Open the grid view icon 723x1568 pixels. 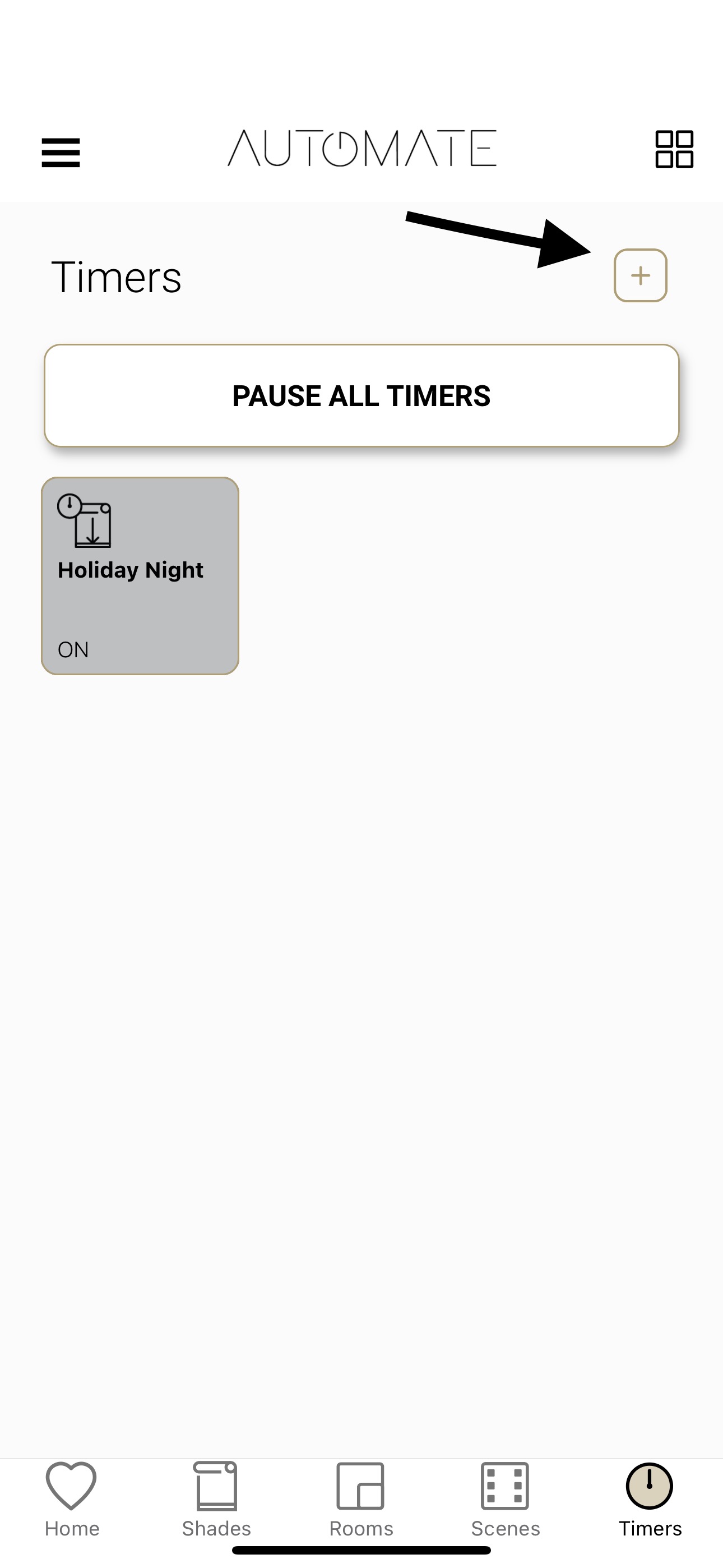click(x=674, y=149)
